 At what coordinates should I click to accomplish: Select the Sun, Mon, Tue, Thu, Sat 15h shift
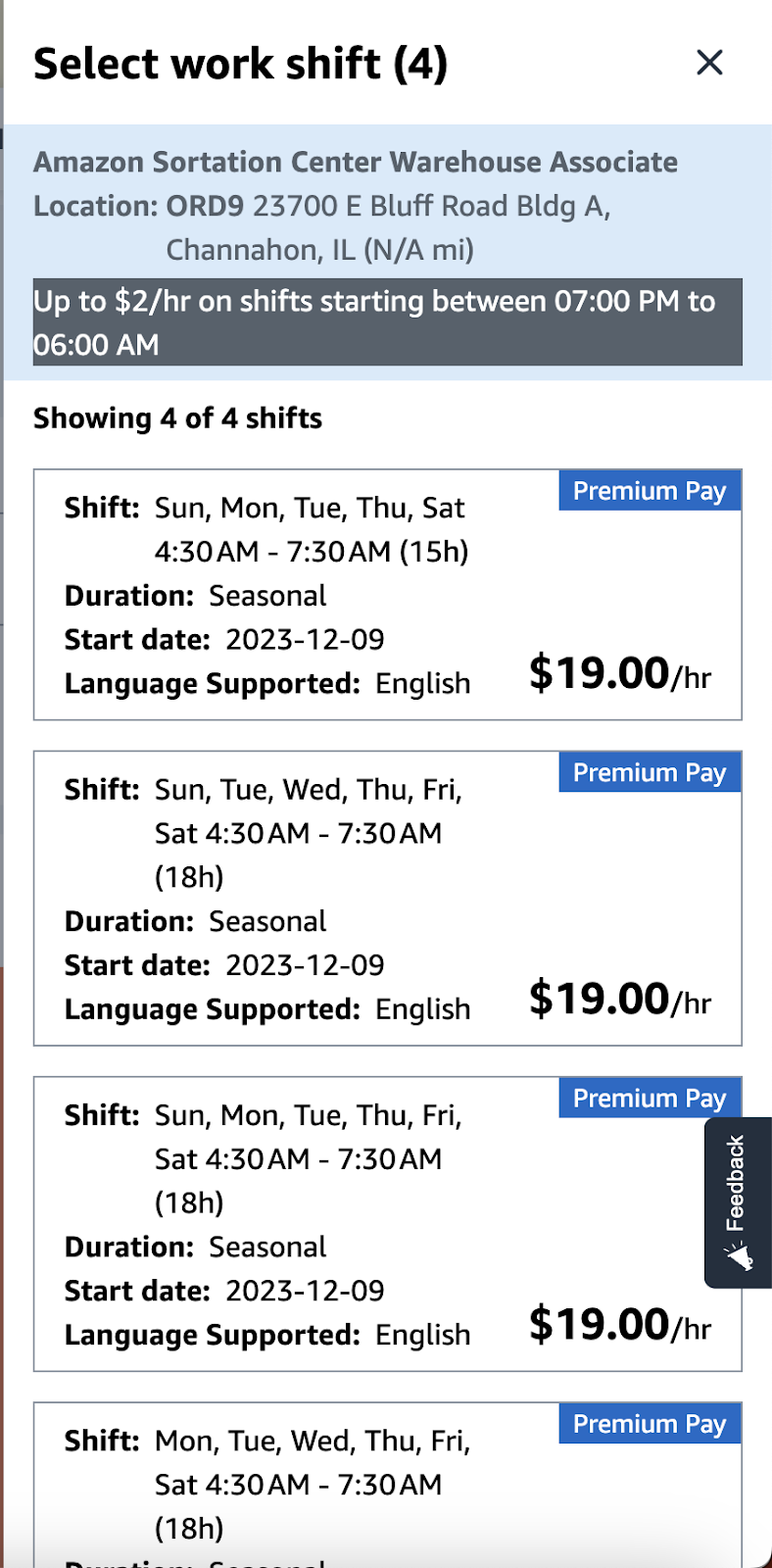pos(387,595)
